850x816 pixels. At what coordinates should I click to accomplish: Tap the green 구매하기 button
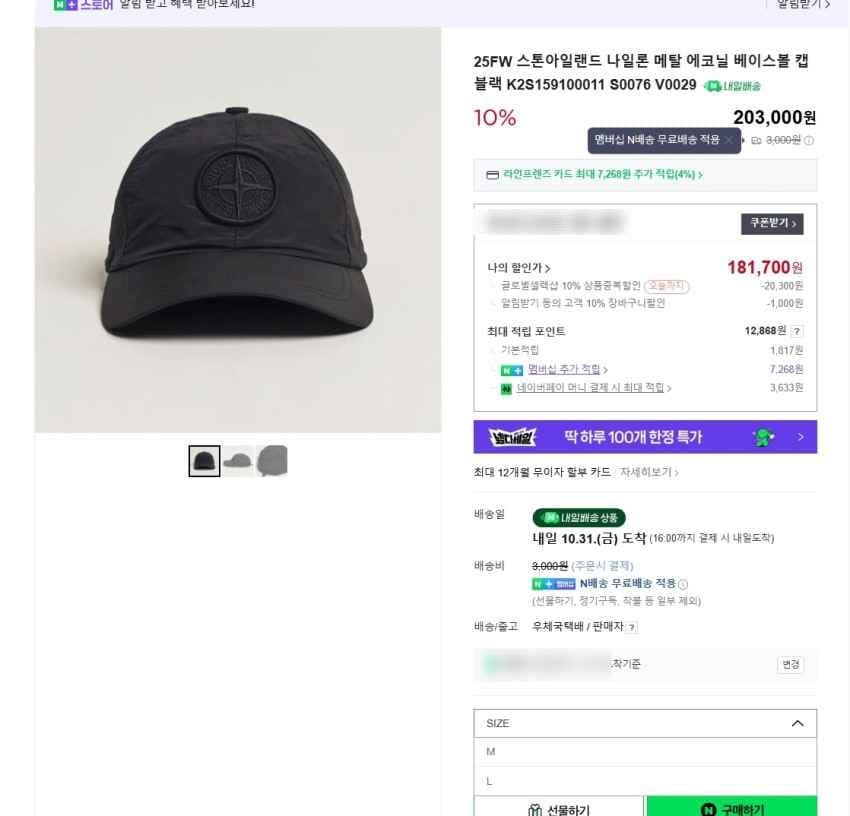point(731,808)
